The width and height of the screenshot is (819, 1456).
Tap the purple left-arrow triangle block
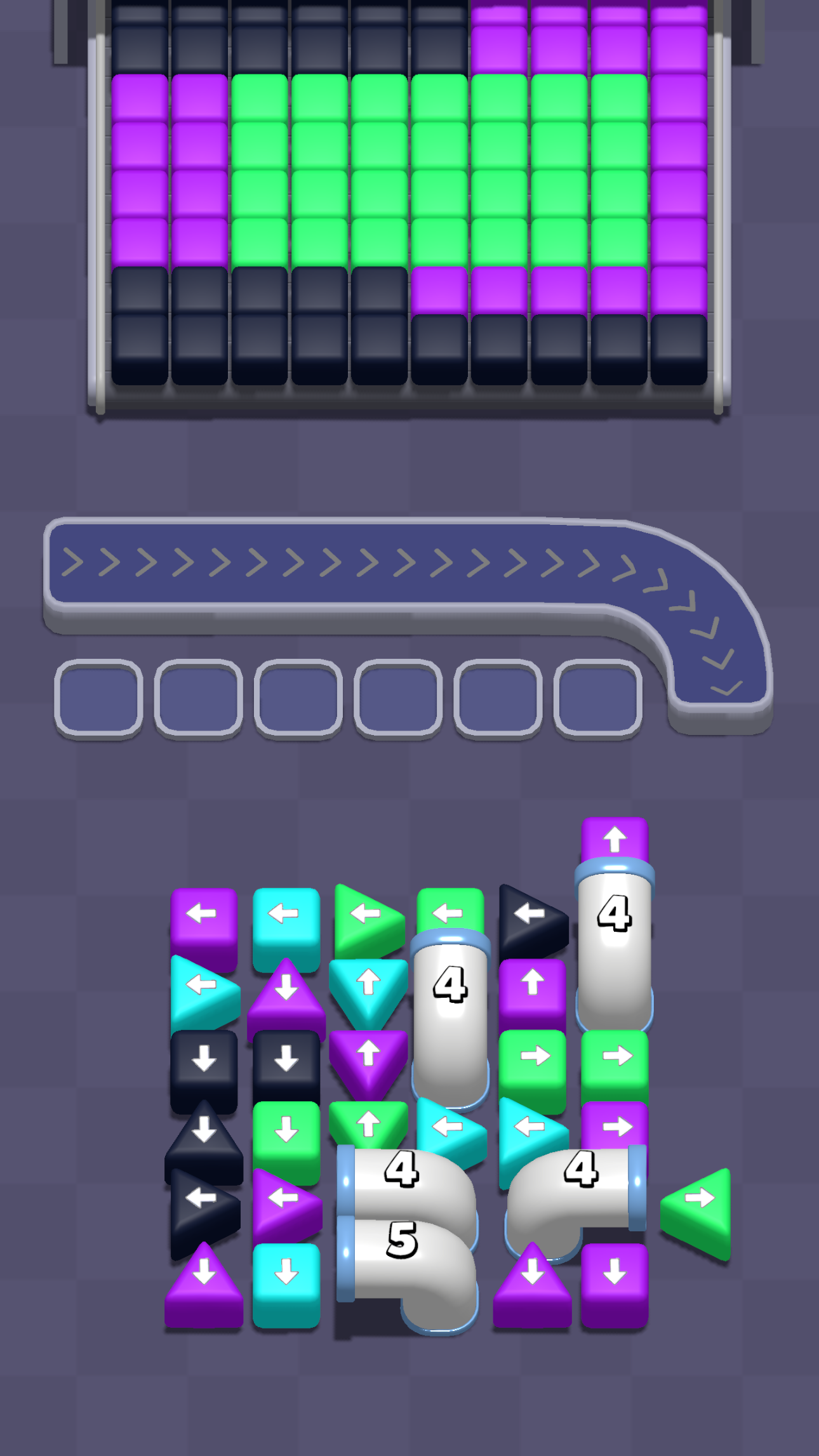coord(284,1203)
